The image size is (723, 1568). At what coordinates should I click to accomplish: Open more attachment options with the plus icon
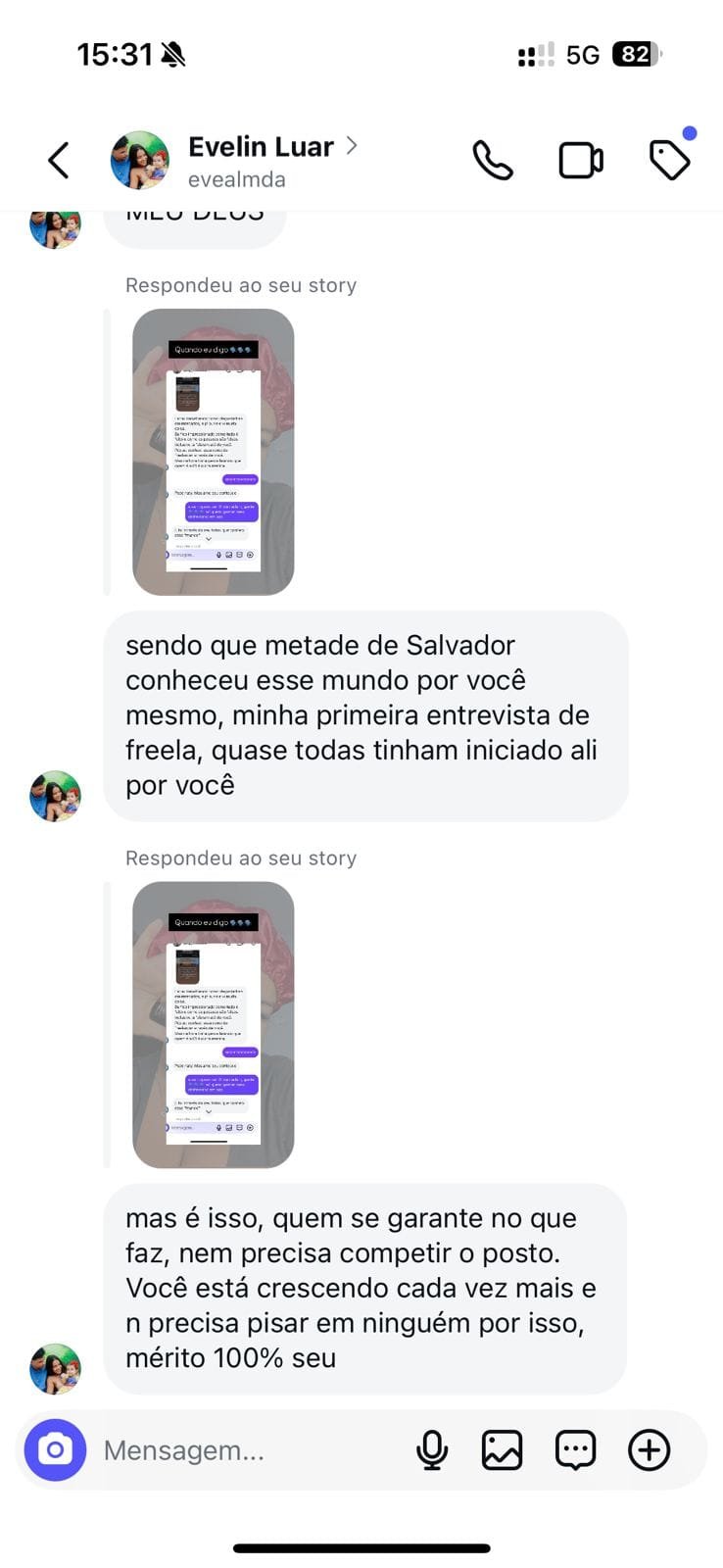[x=648, y=1450]
